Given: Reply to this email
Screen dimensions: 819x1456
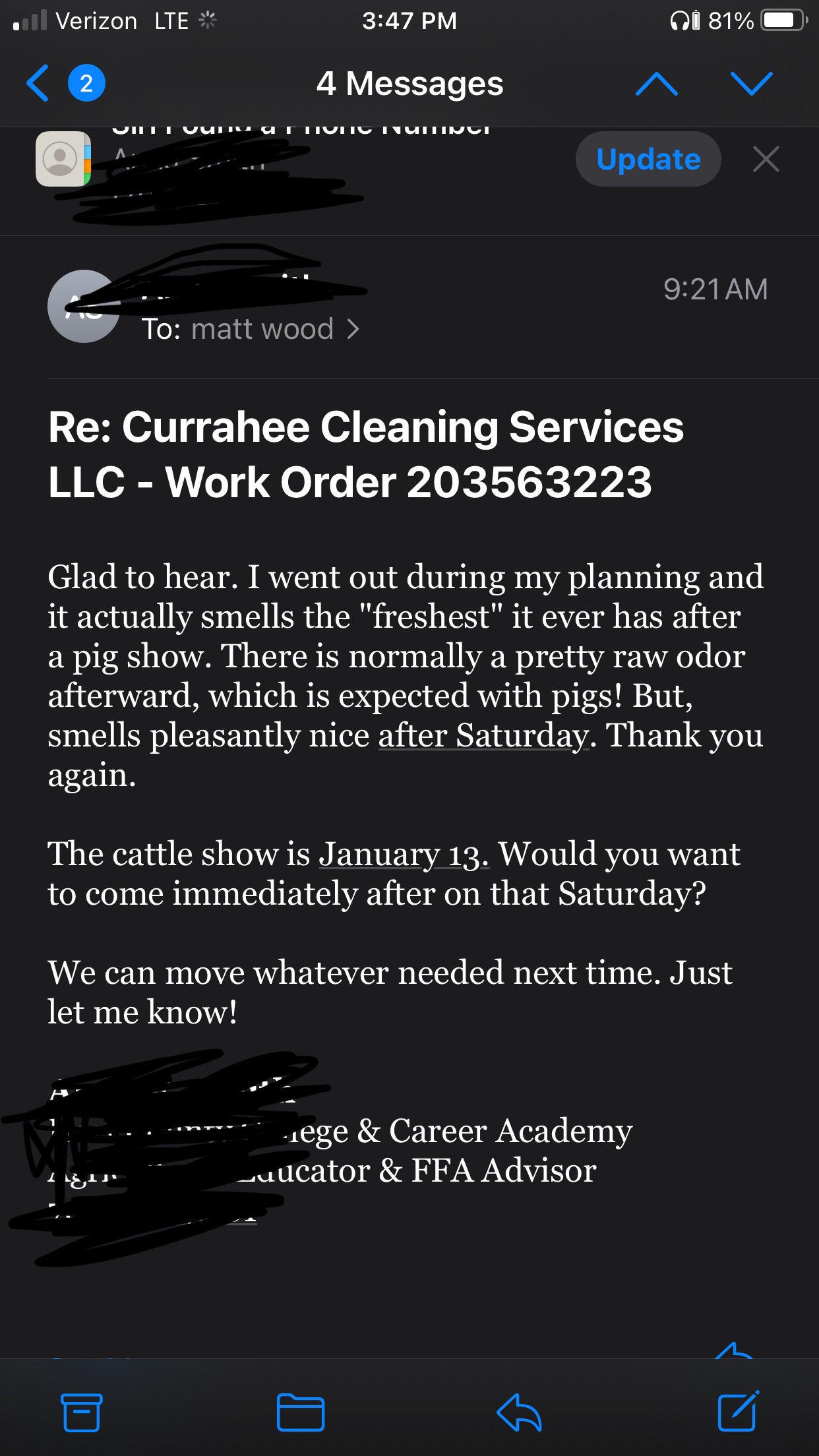Looking at the screenshot, I should (x=519, y=1412).
